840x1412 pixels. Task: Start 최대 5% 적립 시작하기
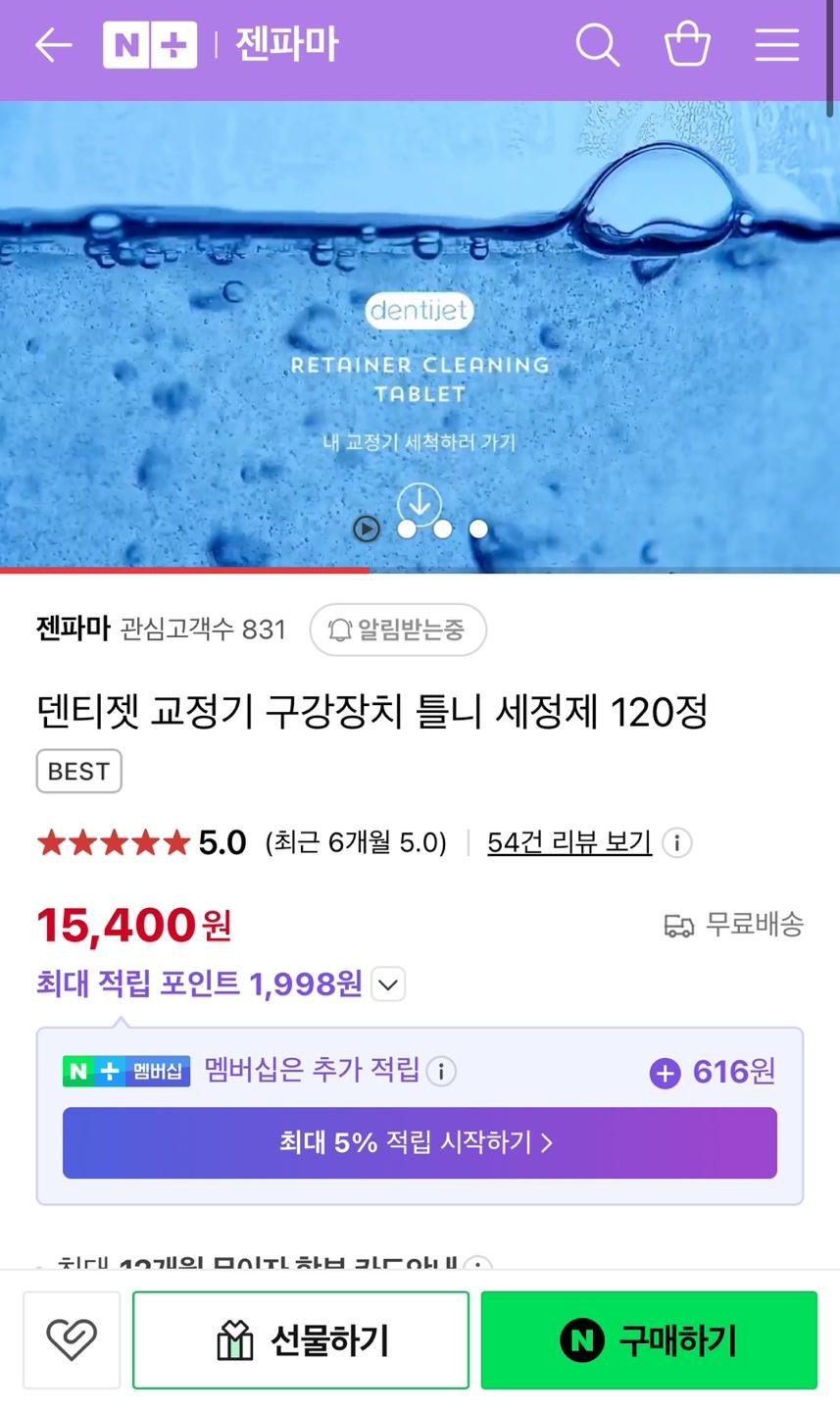click(420, 1143)
